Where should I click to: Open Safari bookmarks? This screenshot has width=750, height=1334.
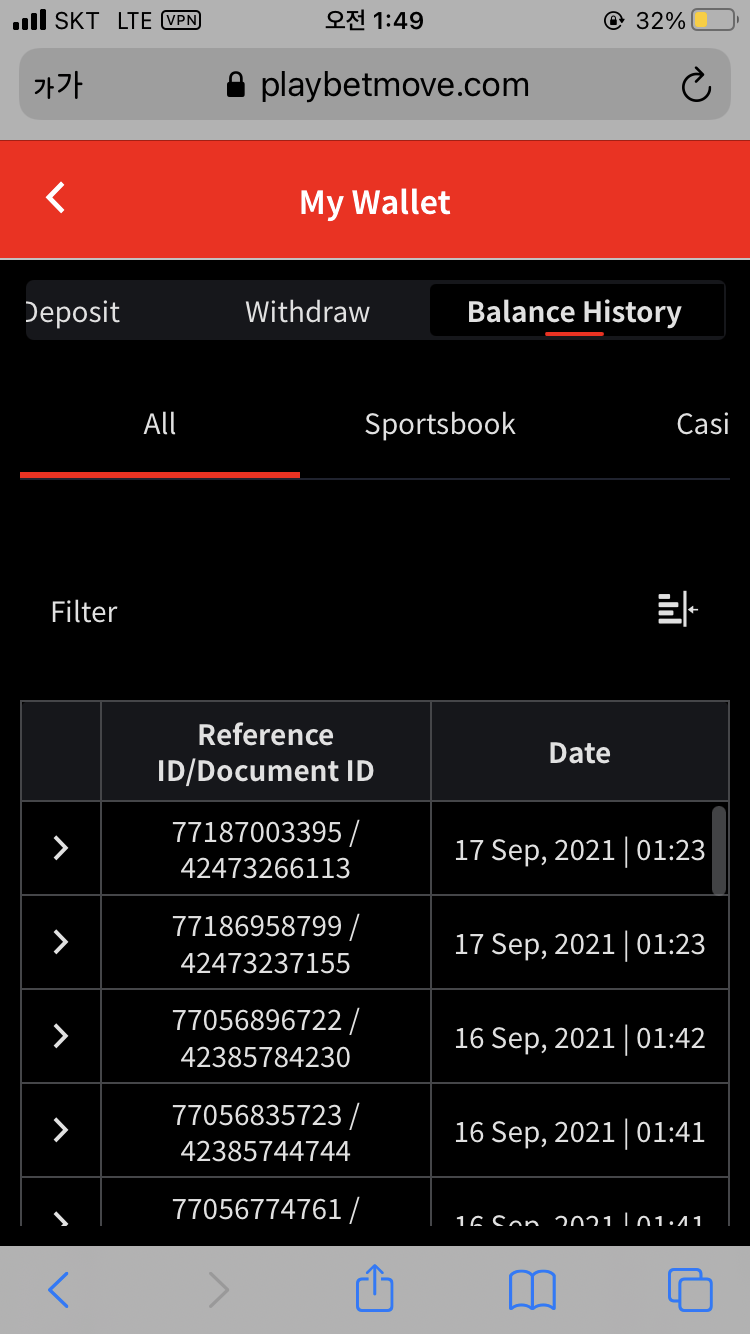[x=532, y=1290]
